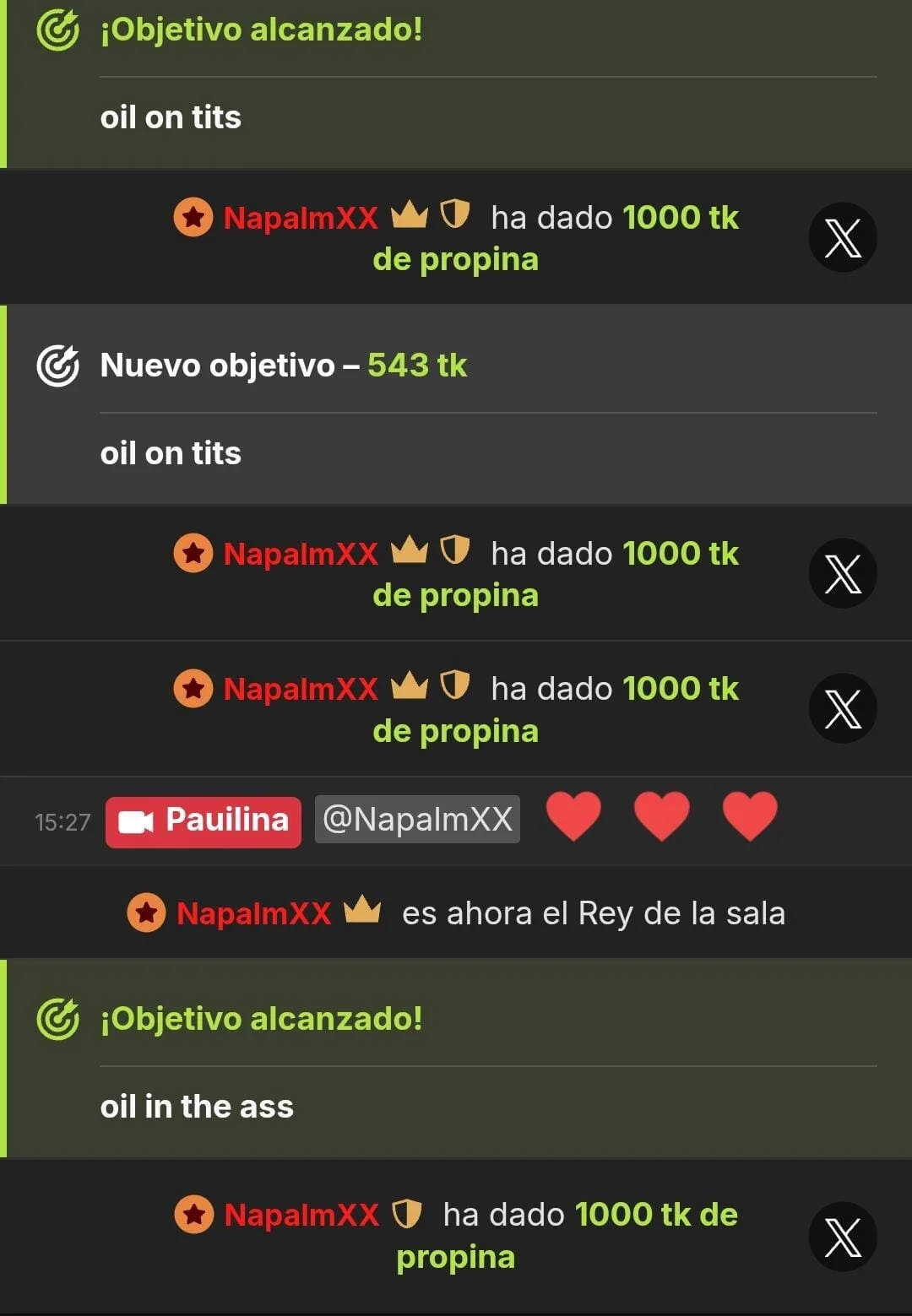Share on X the tip below the 'oil in the ass' goal

click(x=842, y=1237)
